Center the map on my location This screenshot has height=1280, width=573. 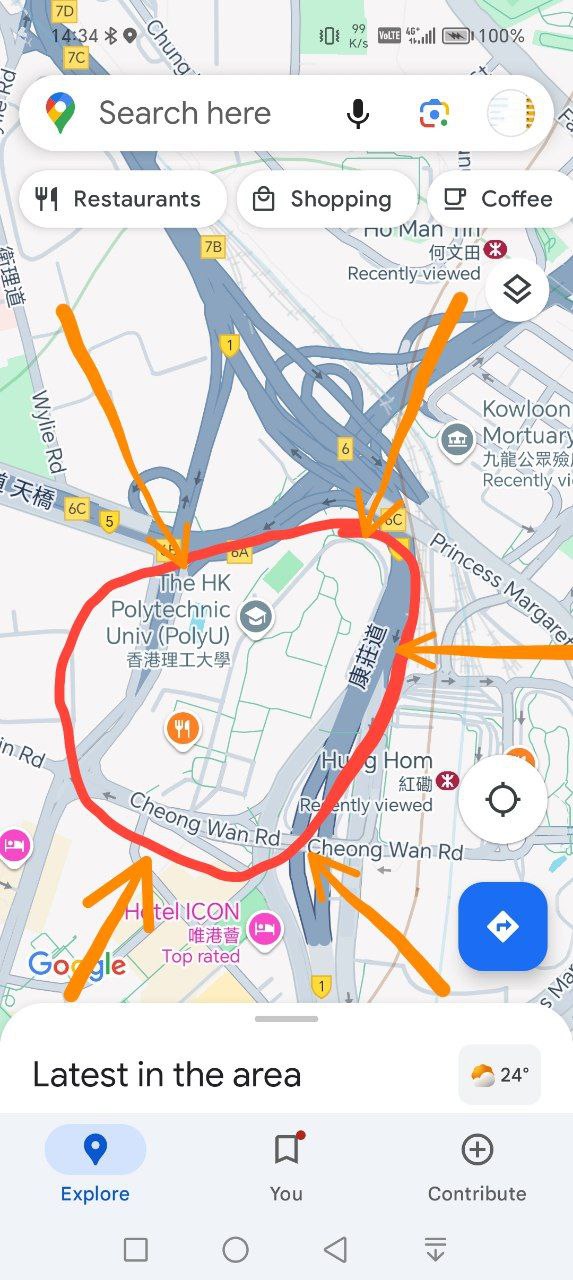point(503,800)
